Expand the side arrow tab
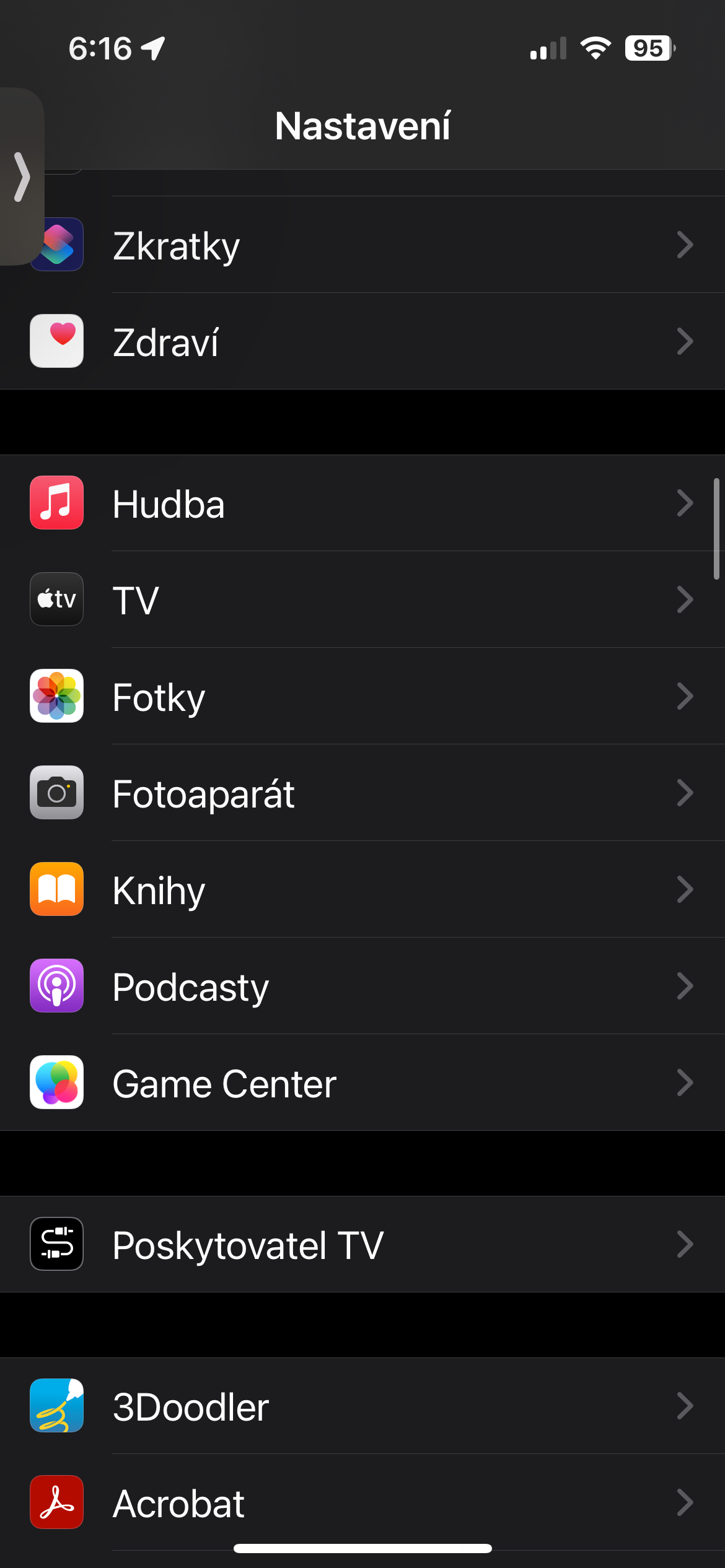This screenshot has width=725, height=1568. pyautogui.click(x=22, y=177)
